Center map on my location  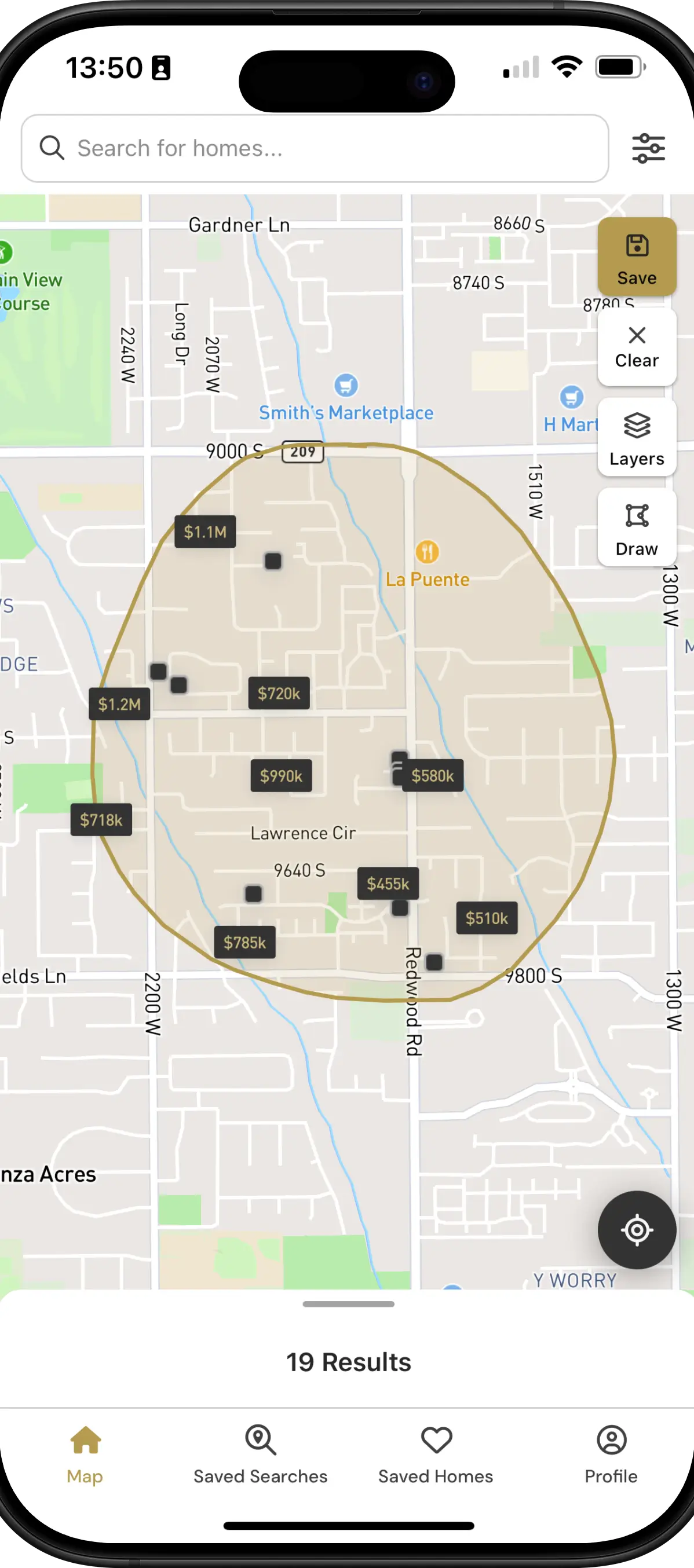[636, 1230]
